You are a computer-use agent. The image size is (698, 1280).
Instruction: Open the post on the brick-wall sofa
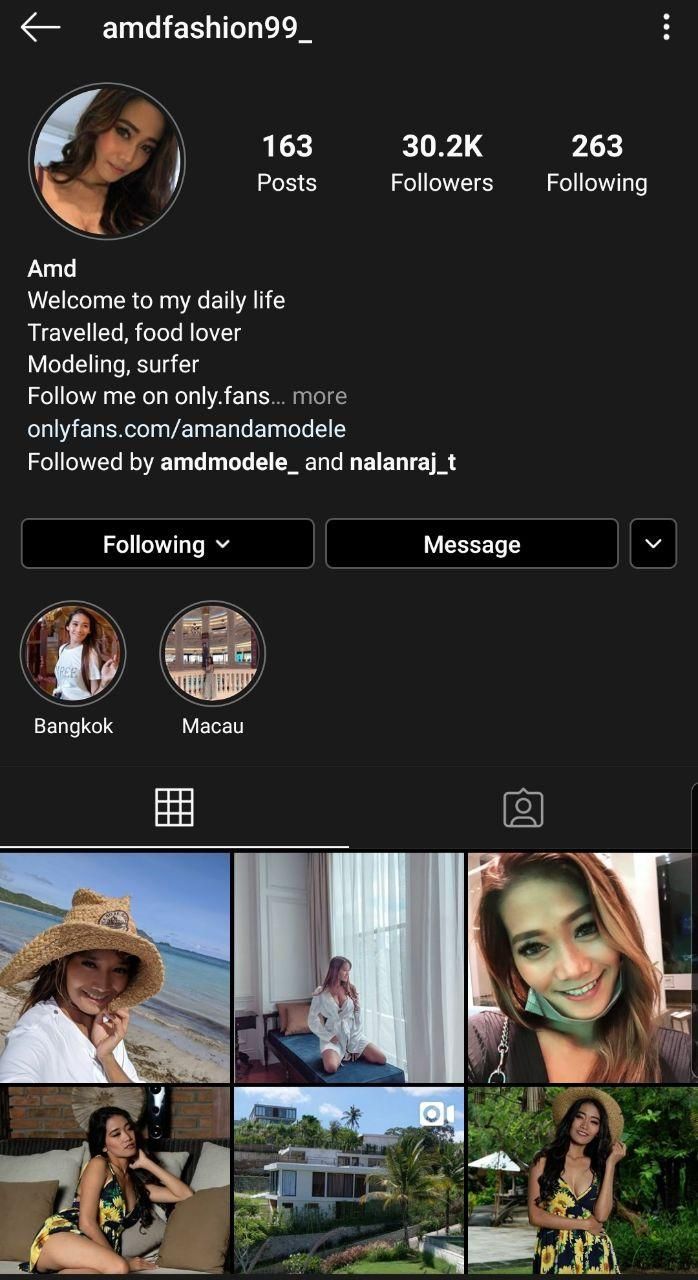point(115,1180)
